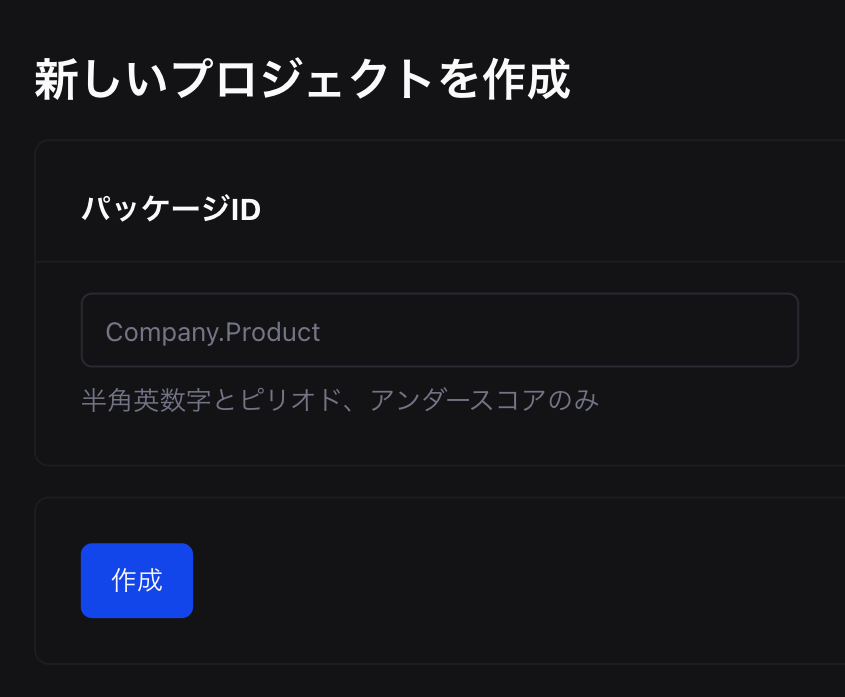Tap the blue 作成 button
The height and width of the screenshot is (697, 845).
click(x=137, y=581)
